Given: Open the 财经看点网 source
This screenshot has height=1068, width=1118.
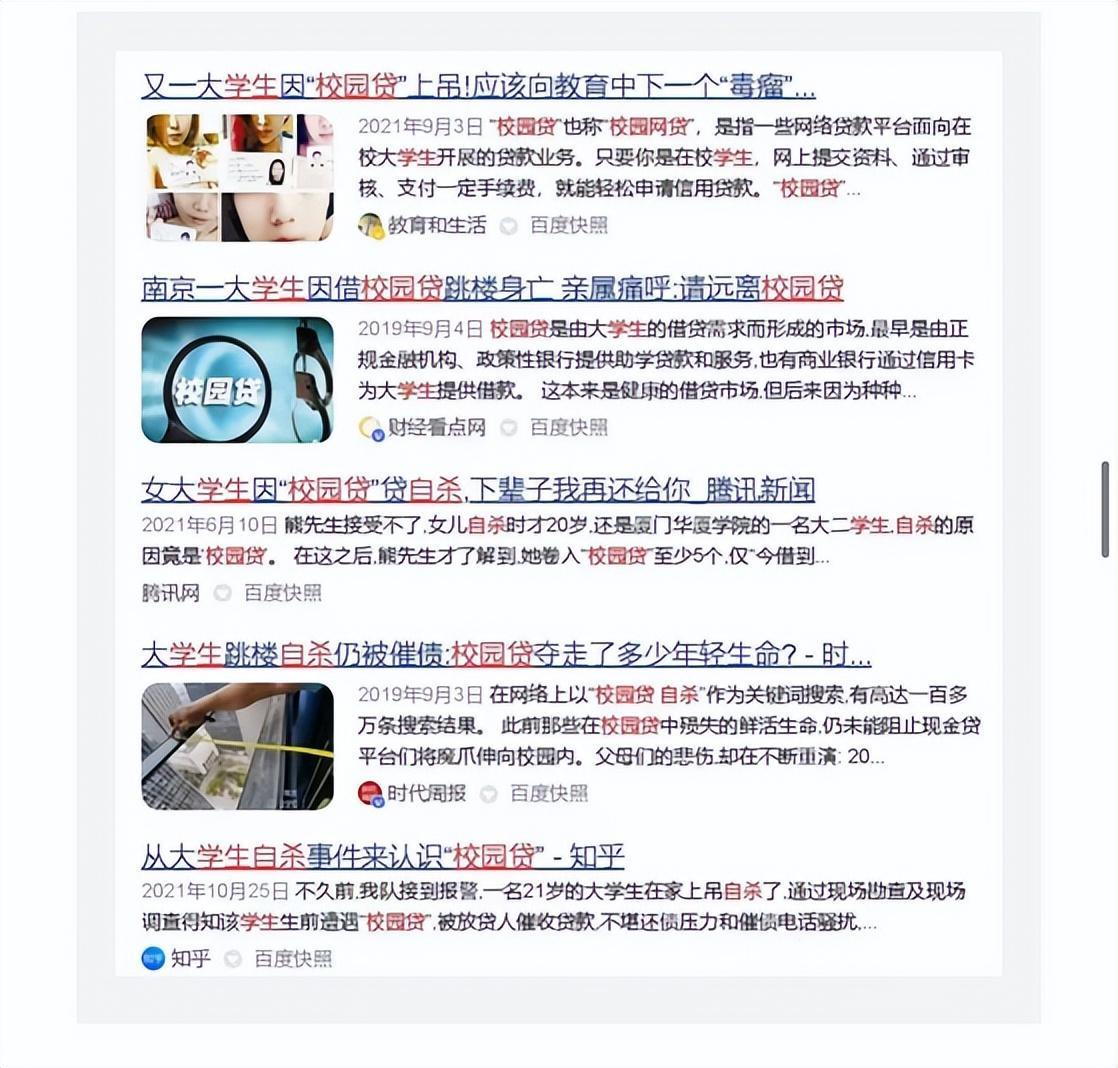Looking at the screenshot, I should click(436, 427).
